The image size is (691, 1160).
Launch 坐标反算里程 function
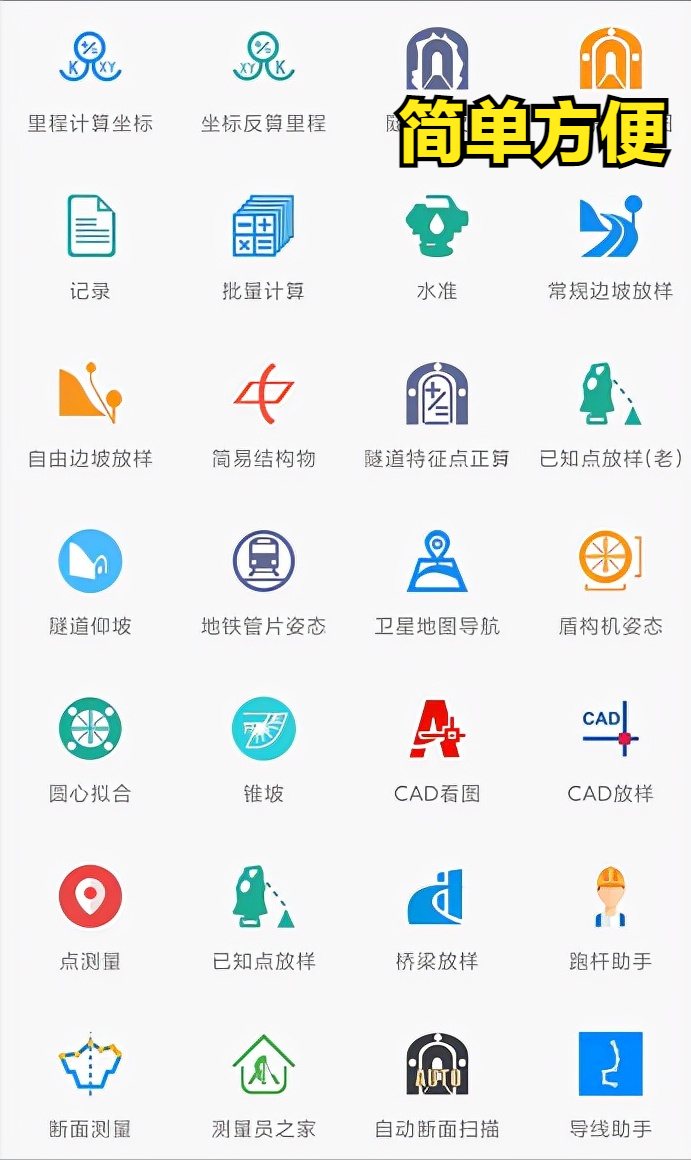click(x=263, y=62)
